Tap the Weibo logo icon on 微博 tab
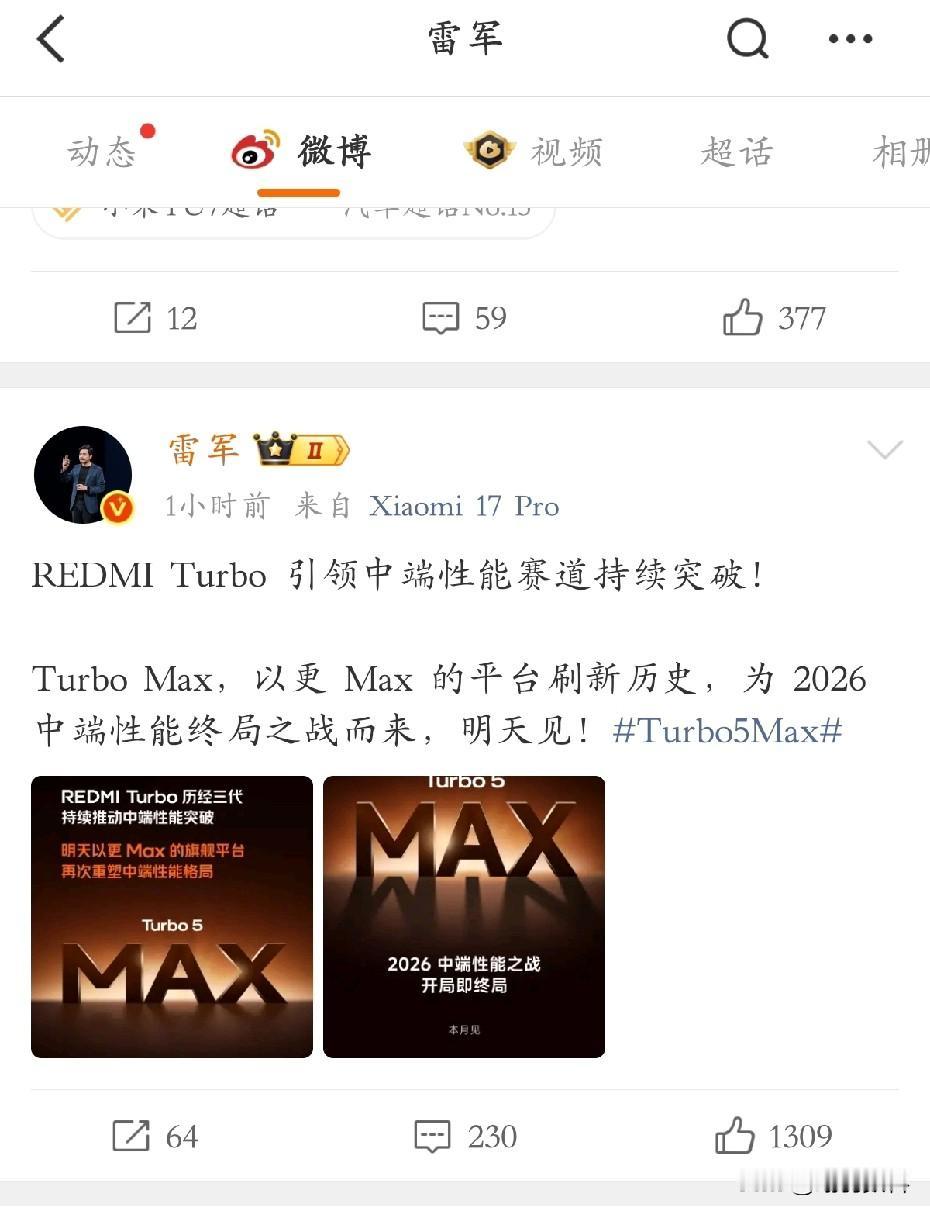Image resolution: width=930 pixels, height=1214 pixels. point(253,151)
